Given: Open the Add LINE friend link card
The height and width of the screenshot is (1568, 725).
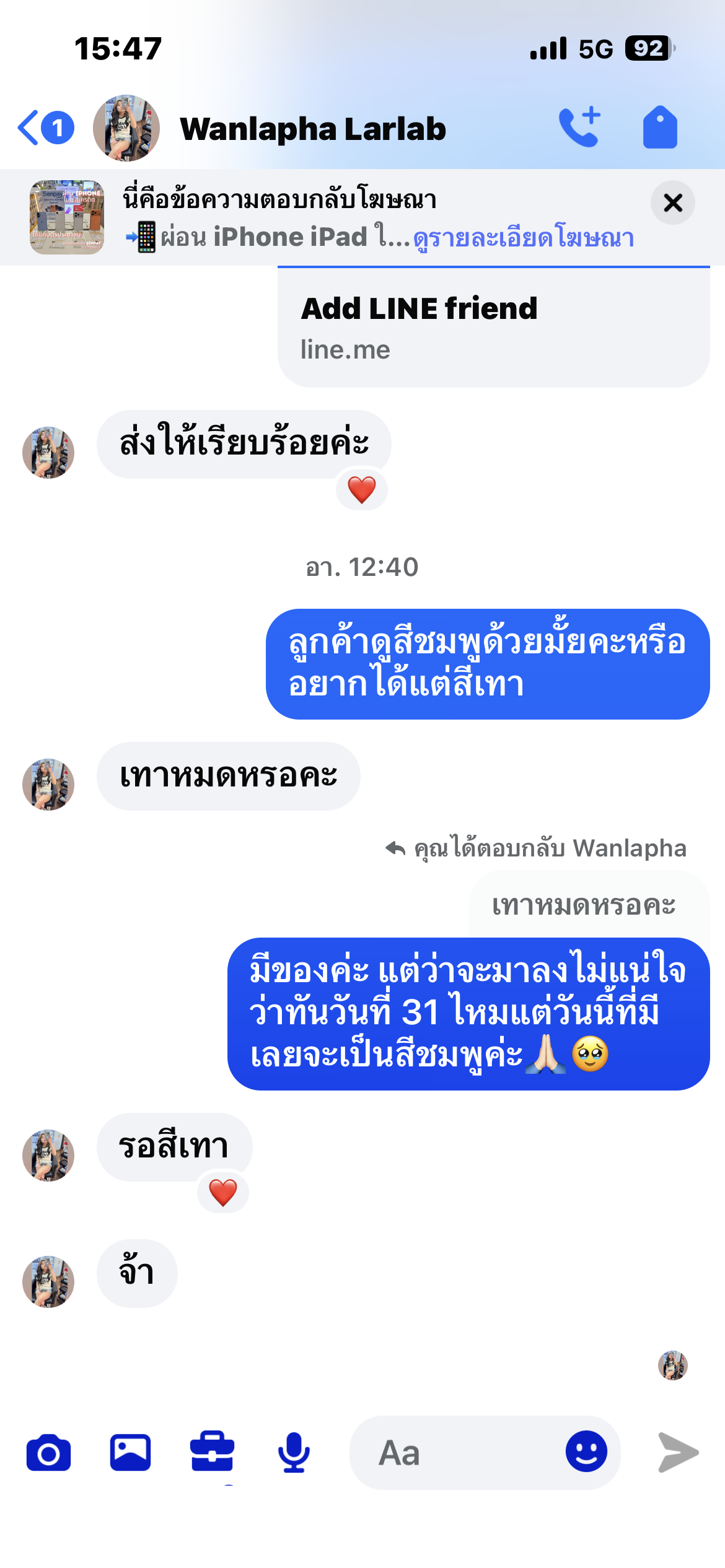Looking at the screenshot, I should point(493,327).
